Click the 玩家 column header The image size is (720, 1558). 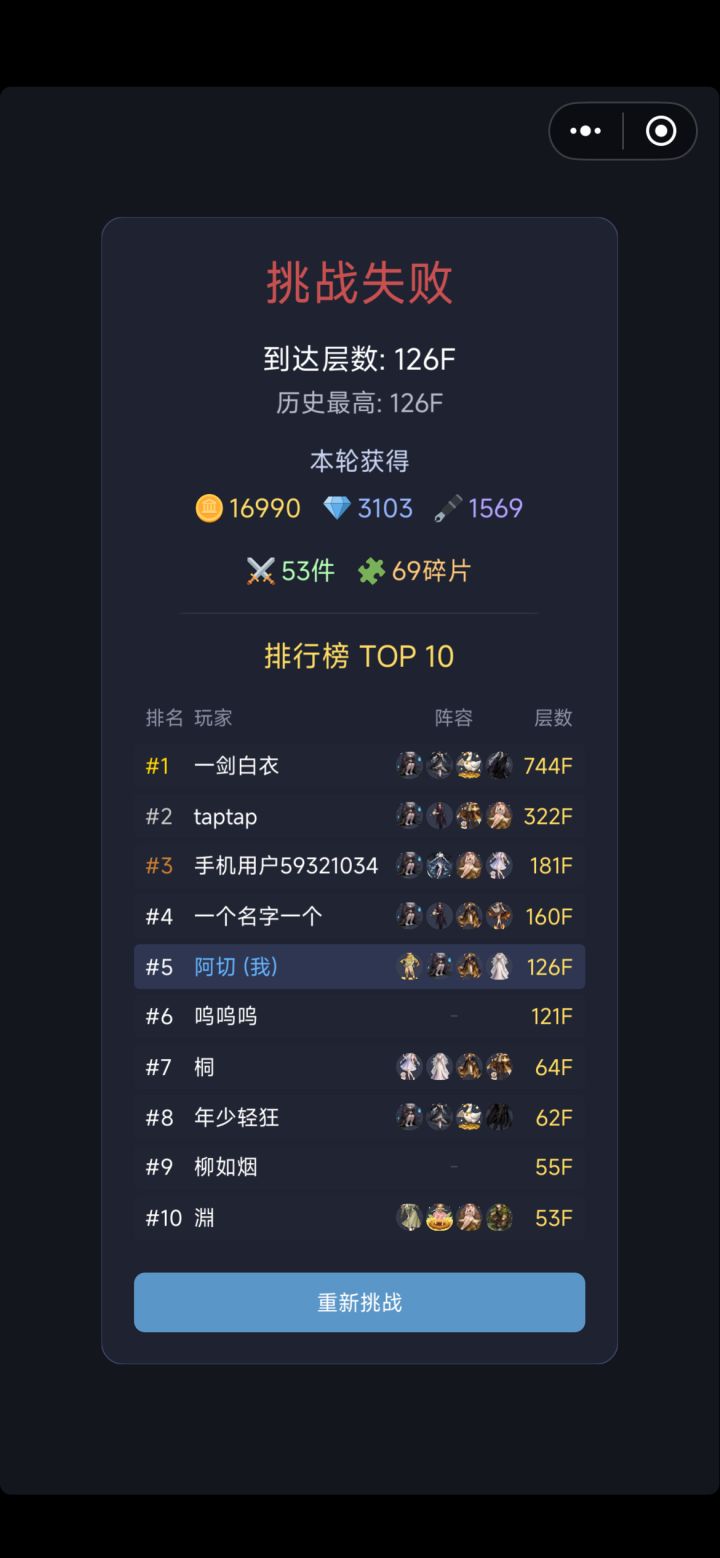coord(209,718)
